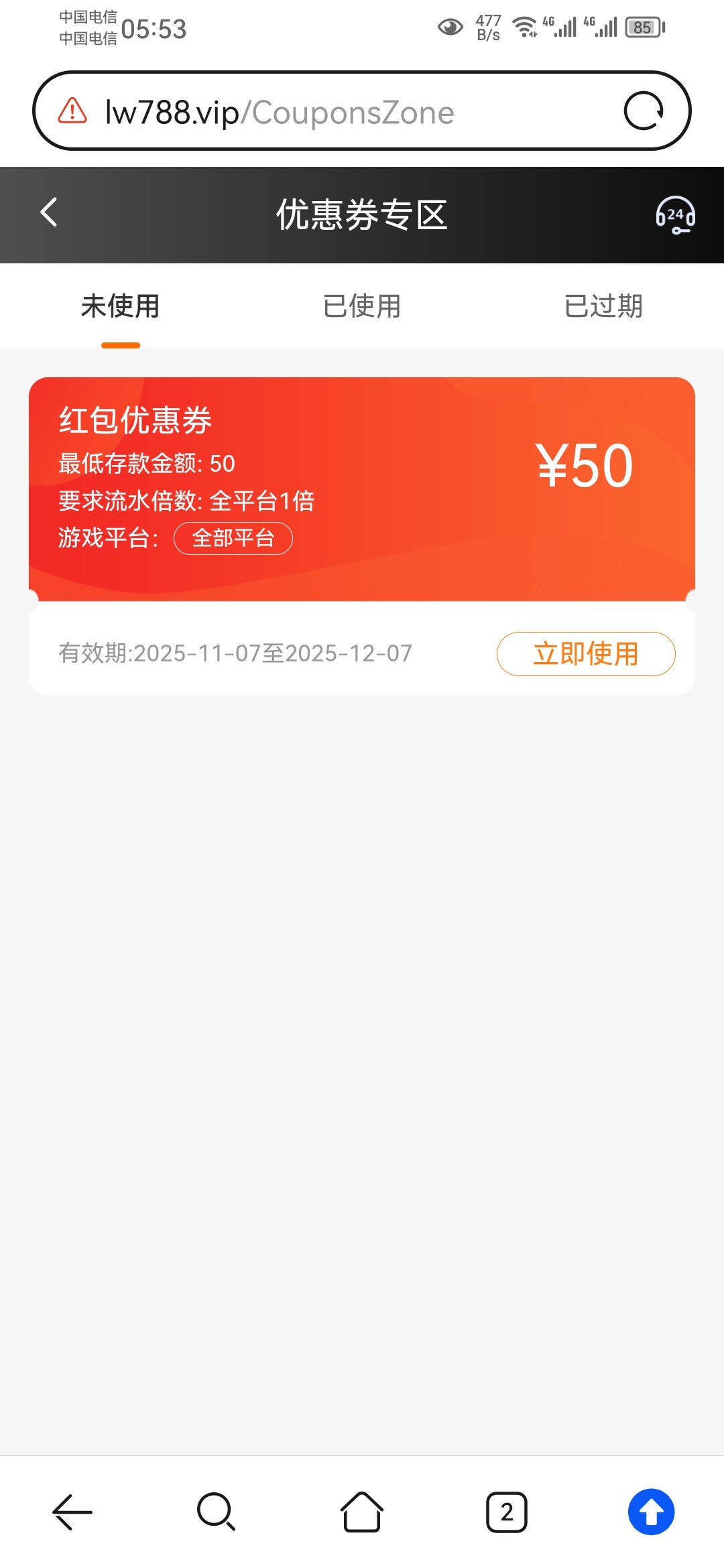Open the browser tab switcher showing 2
The height and width of the screenshot is (1568, 724).
pos(507,1512)
